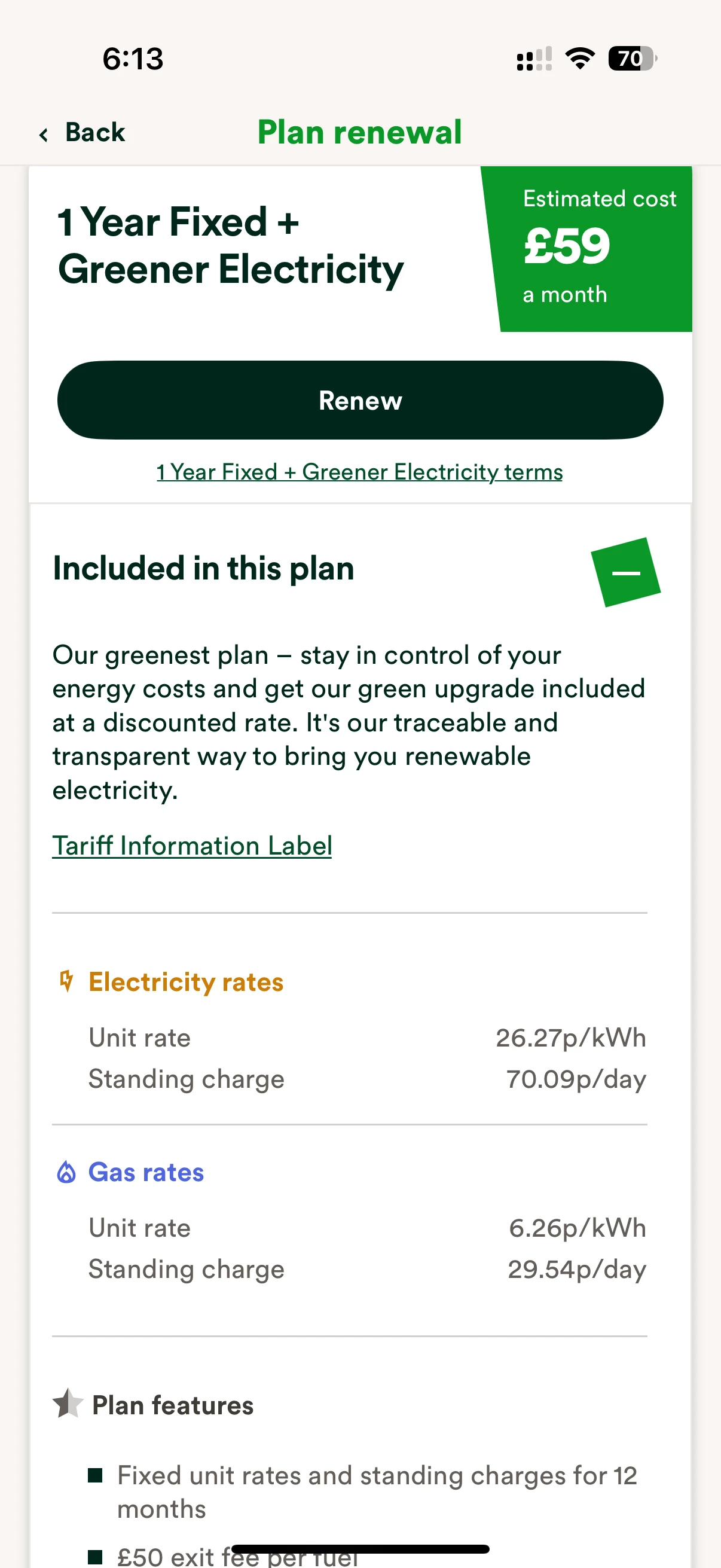The height and width of the screenshot is (1568, 721).
Task: Tap the Renew button
Action: 360,401
